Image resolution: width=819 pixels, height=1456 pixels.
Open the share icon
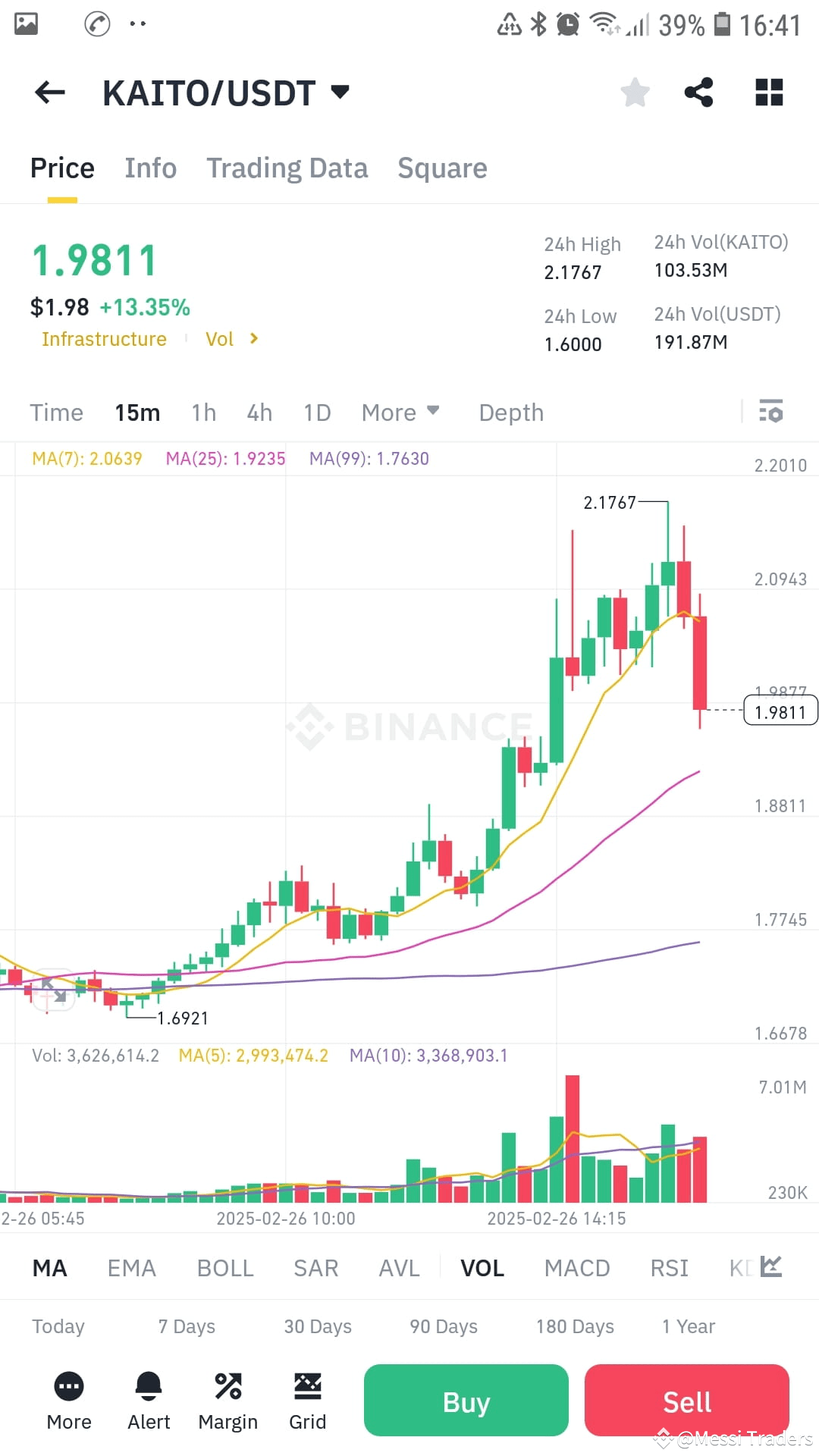698,92
